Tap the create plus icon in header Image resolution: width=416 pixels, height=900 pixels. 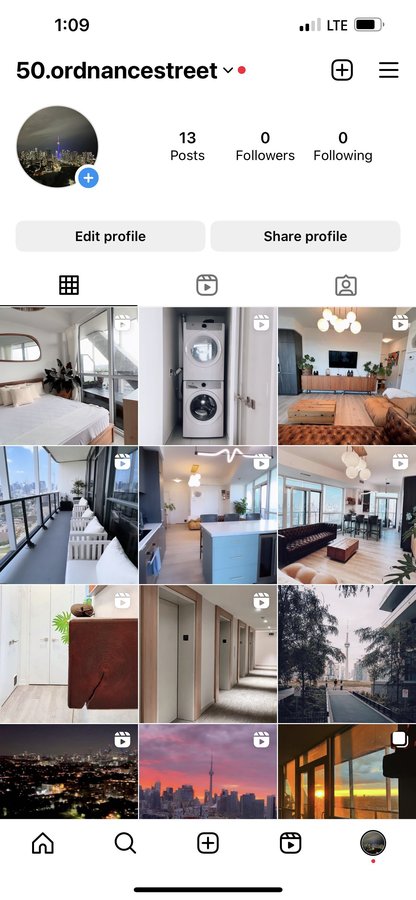342,70
